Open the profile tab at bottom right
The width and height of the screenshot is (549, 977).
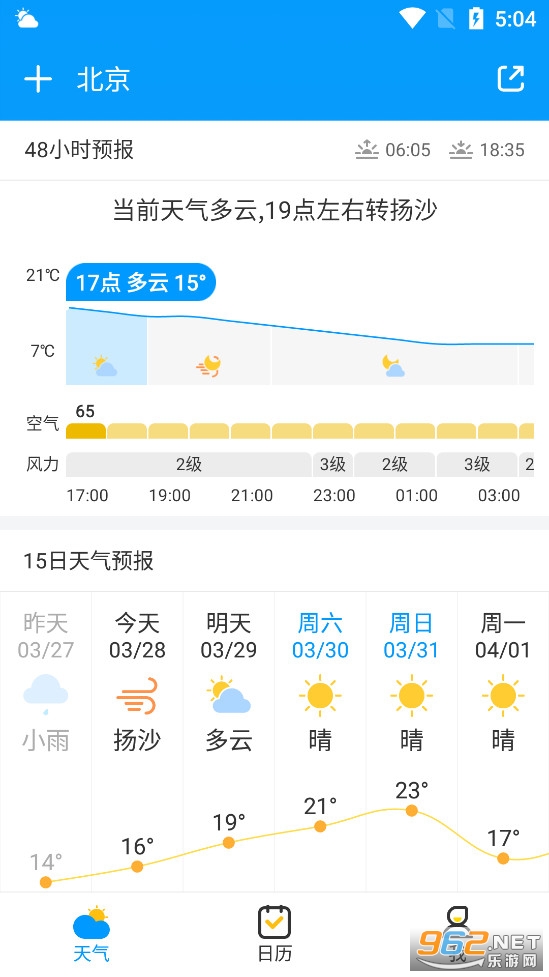click(x=457, y=933)
